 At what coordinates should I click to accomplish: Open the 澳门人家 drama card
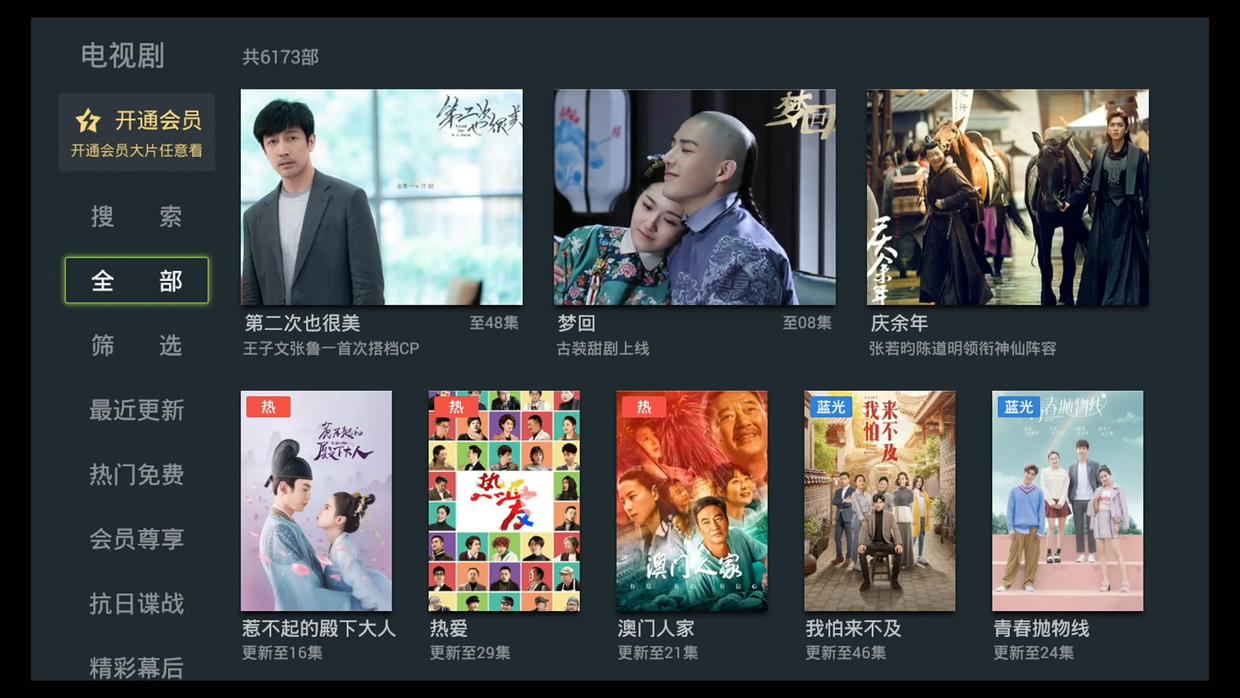tap(692, 501)
